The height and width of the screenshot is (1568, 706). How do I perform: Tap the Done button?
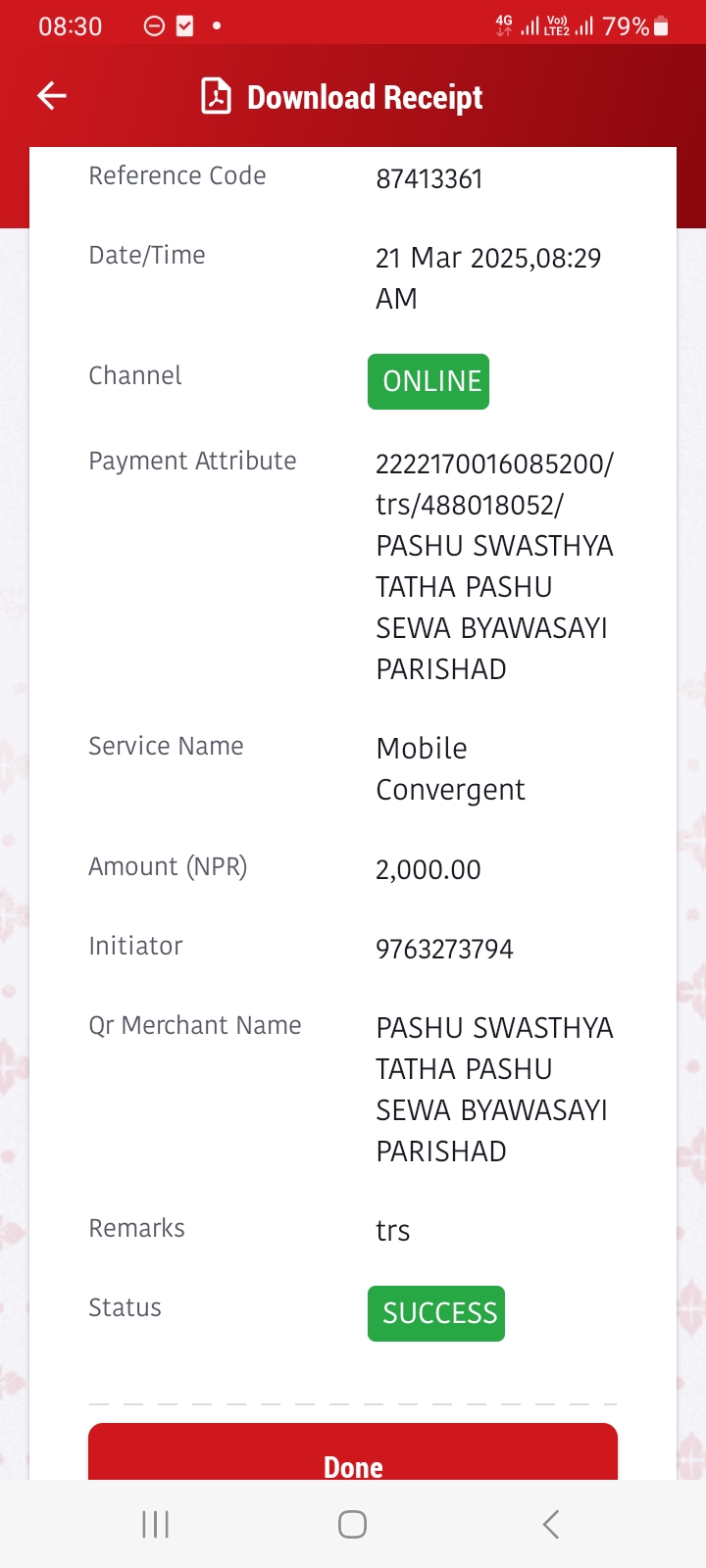tap(353, 1452)
